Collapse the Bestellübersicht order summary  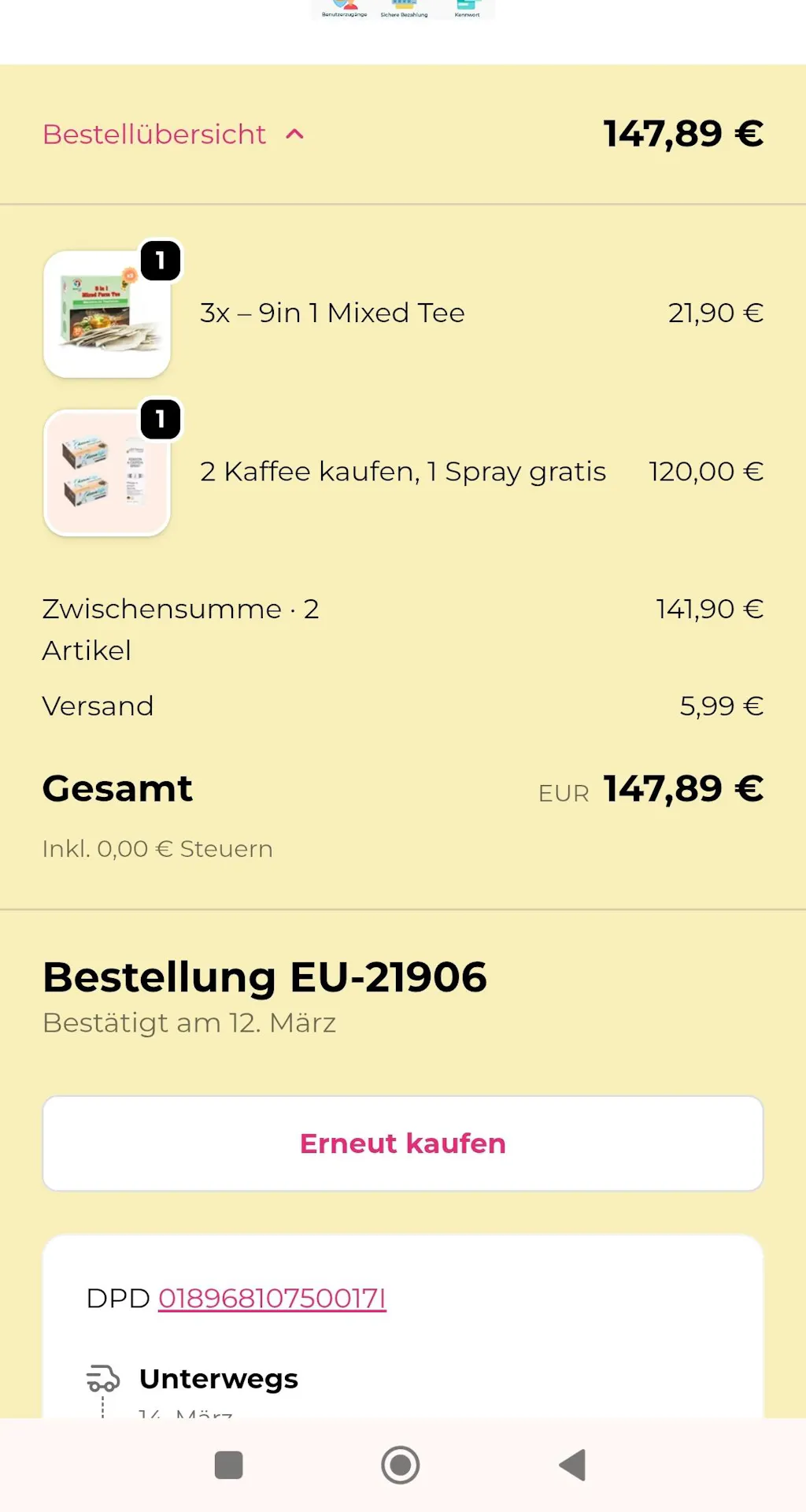[x=173, y=135]
